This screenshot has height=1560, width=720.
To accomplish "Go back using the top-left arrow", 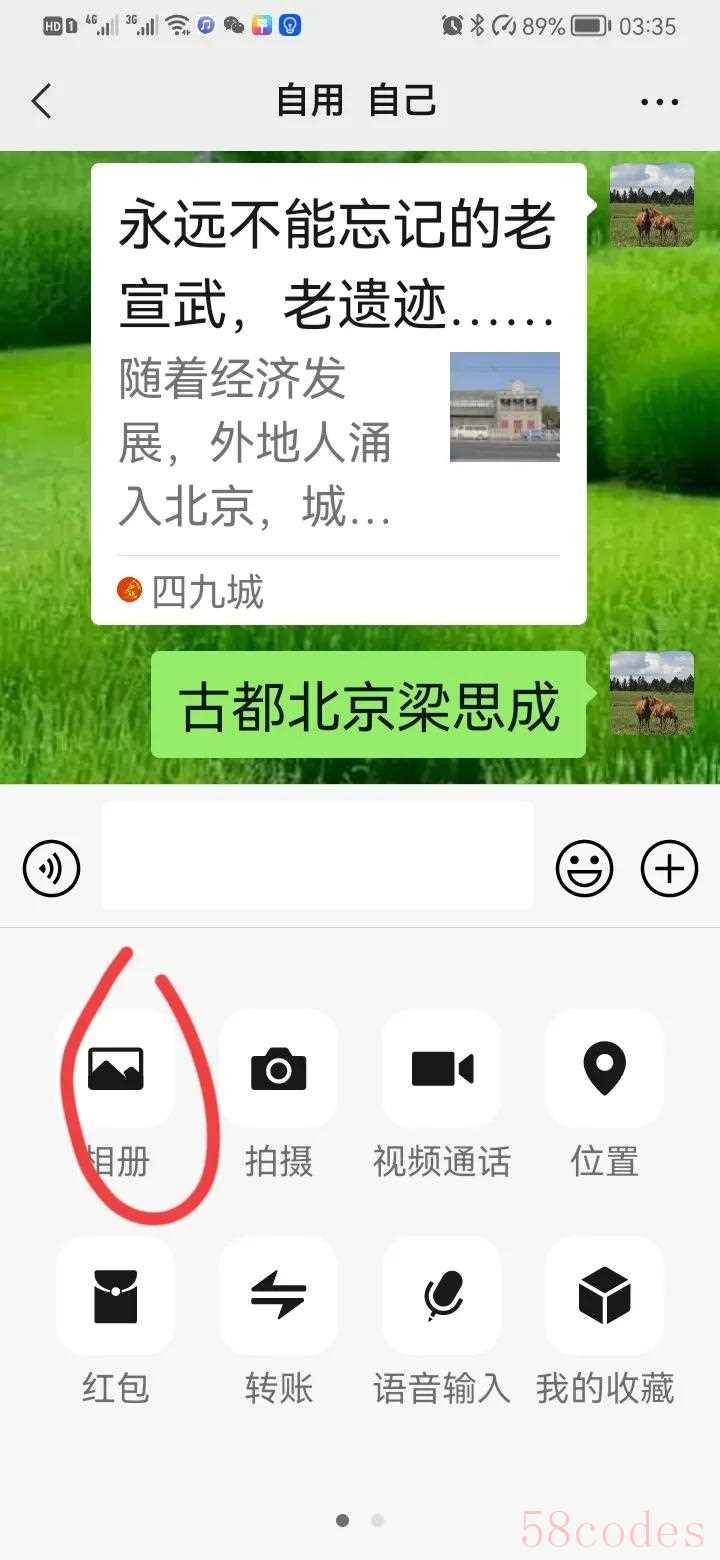I will click(x=41, y=101).
